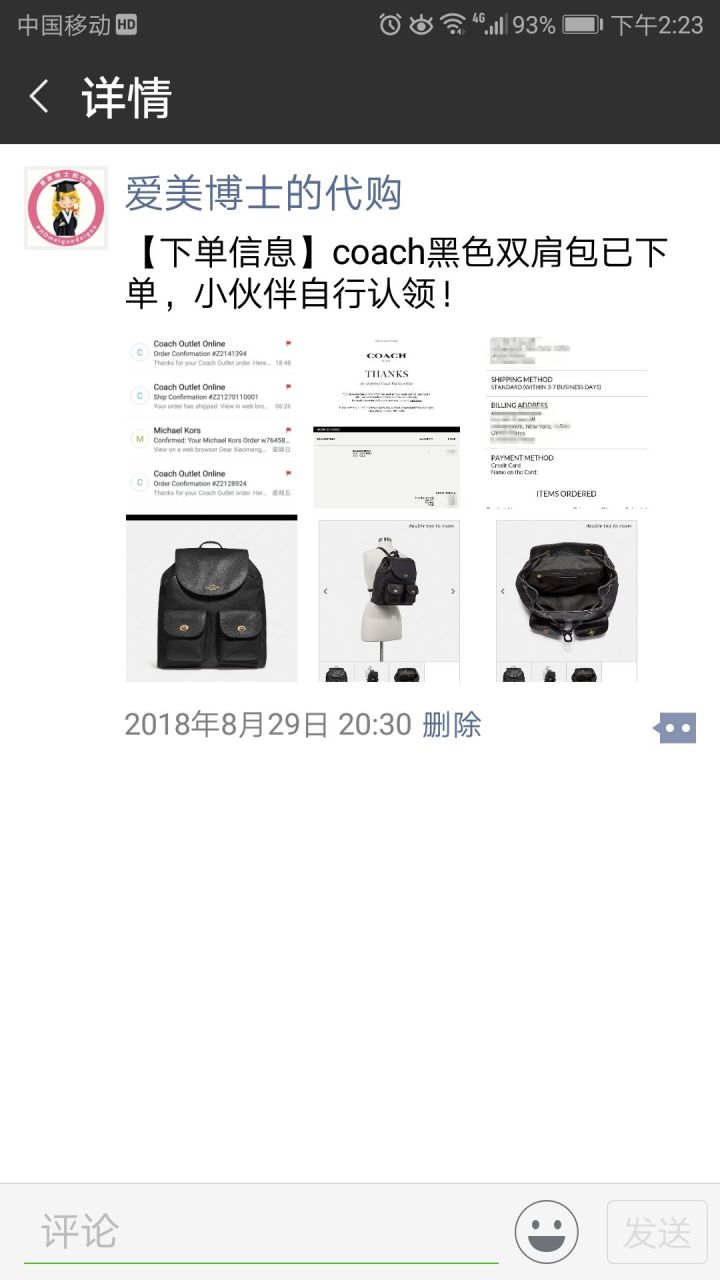The width and height of the screenshot is (720, 1280).
Task: Open the emoji picker
Action: point(547,1232)
